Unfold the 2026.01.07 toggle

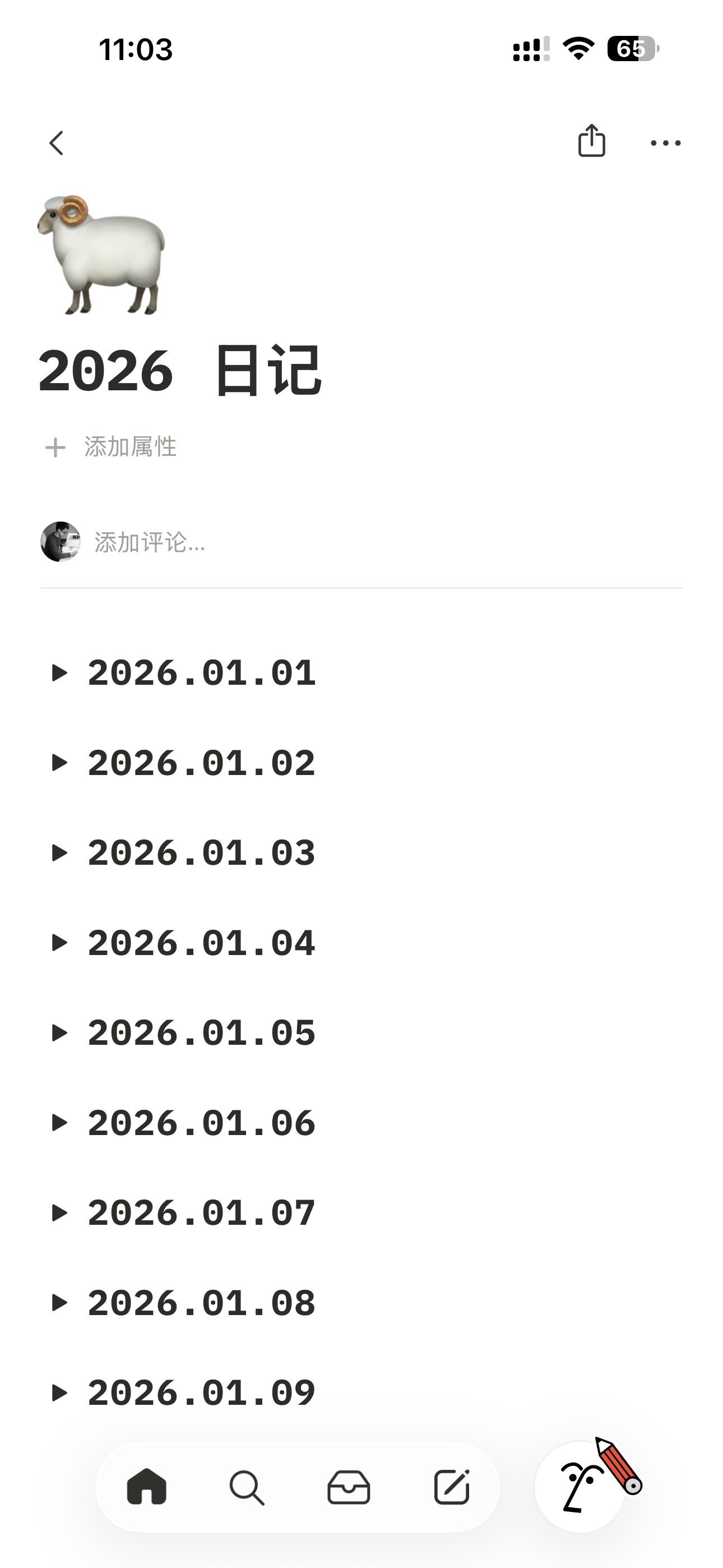[x=59, y=1213]
